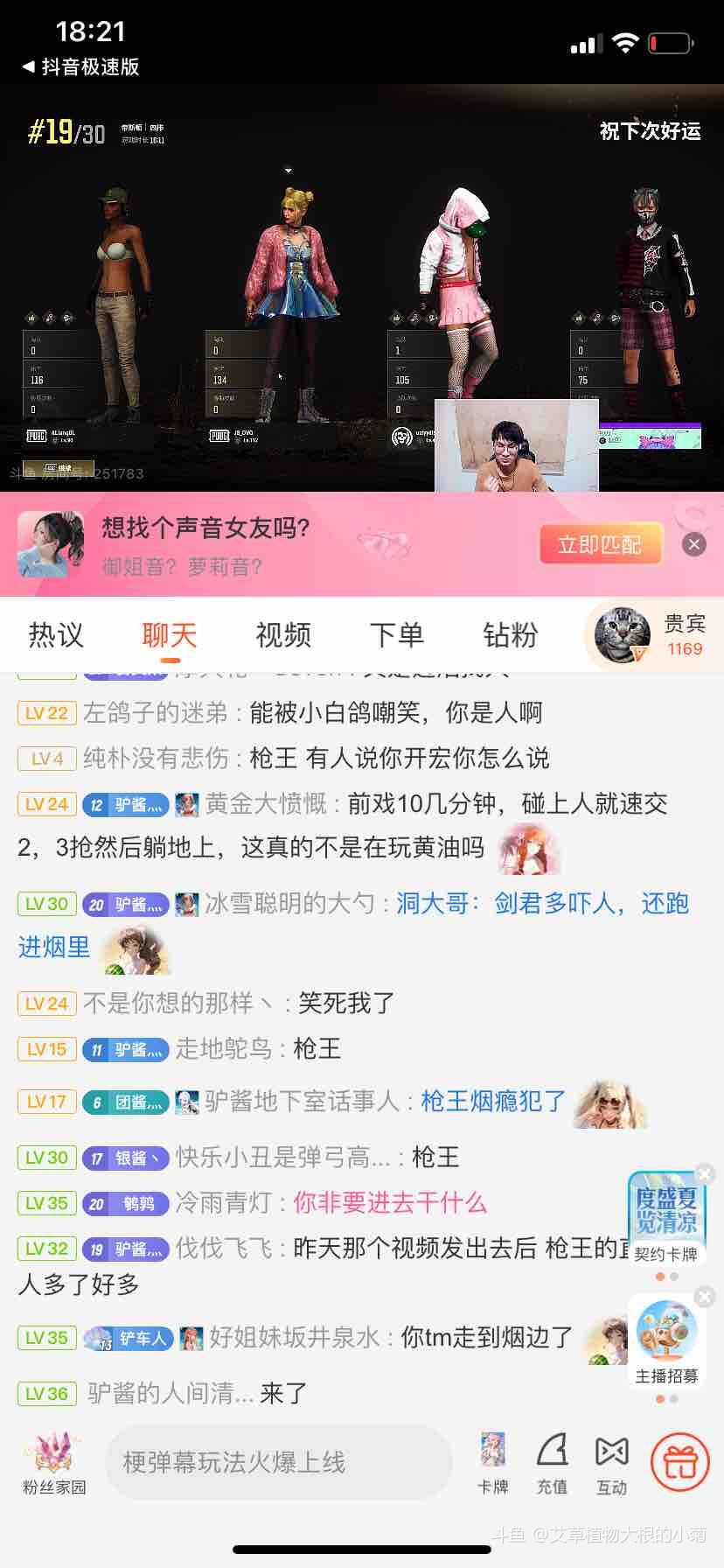Tap 立即匹配 on the voice girlfriend banner
Viewport: 724px width, 1568px height.
point(600,545)
